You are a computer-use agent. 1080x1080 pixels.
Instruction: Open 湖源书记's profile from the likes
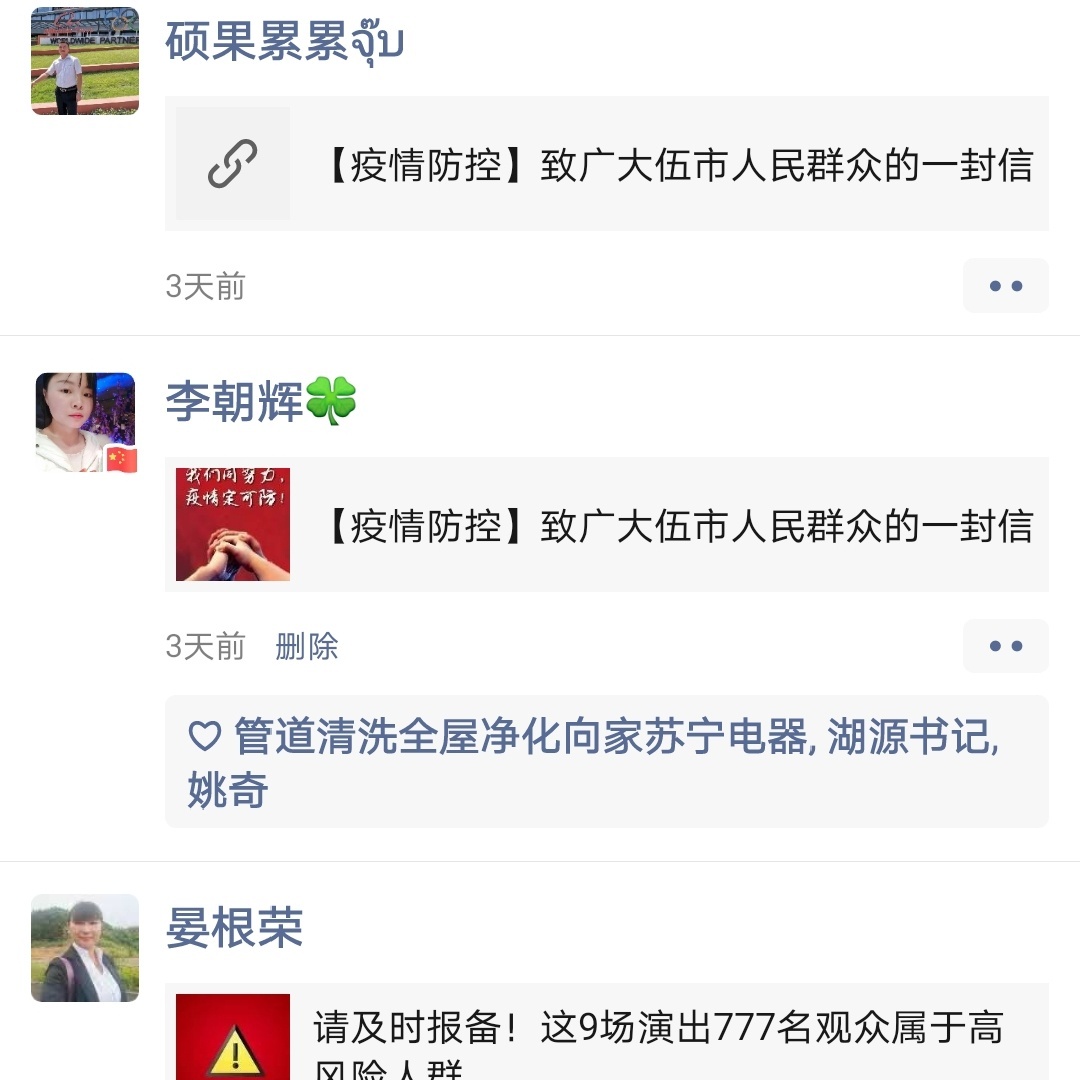tap(908, 738)
